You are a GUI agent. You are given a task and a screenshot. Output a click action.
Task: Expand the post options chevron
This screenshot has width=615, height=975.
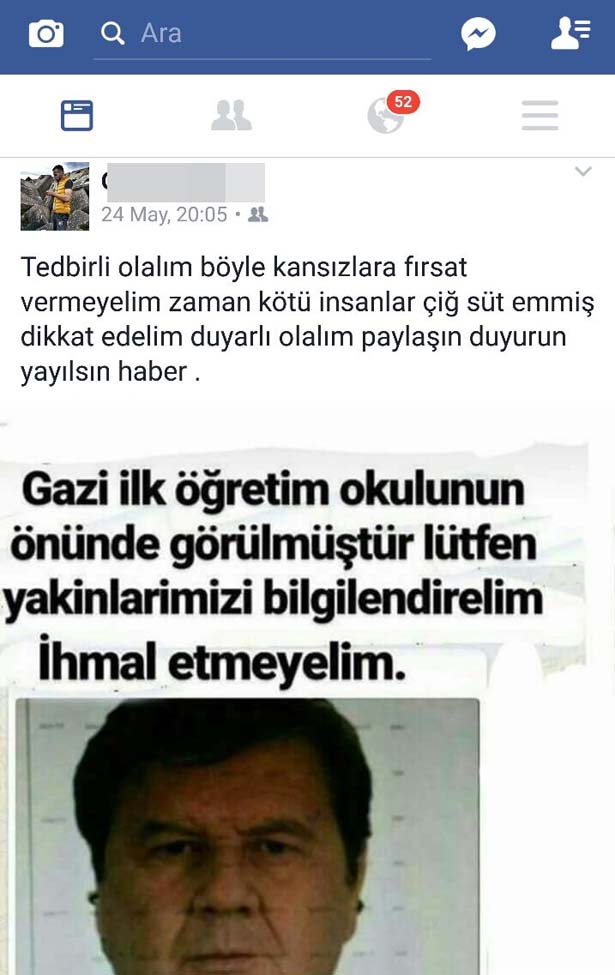tap(583, 172)
